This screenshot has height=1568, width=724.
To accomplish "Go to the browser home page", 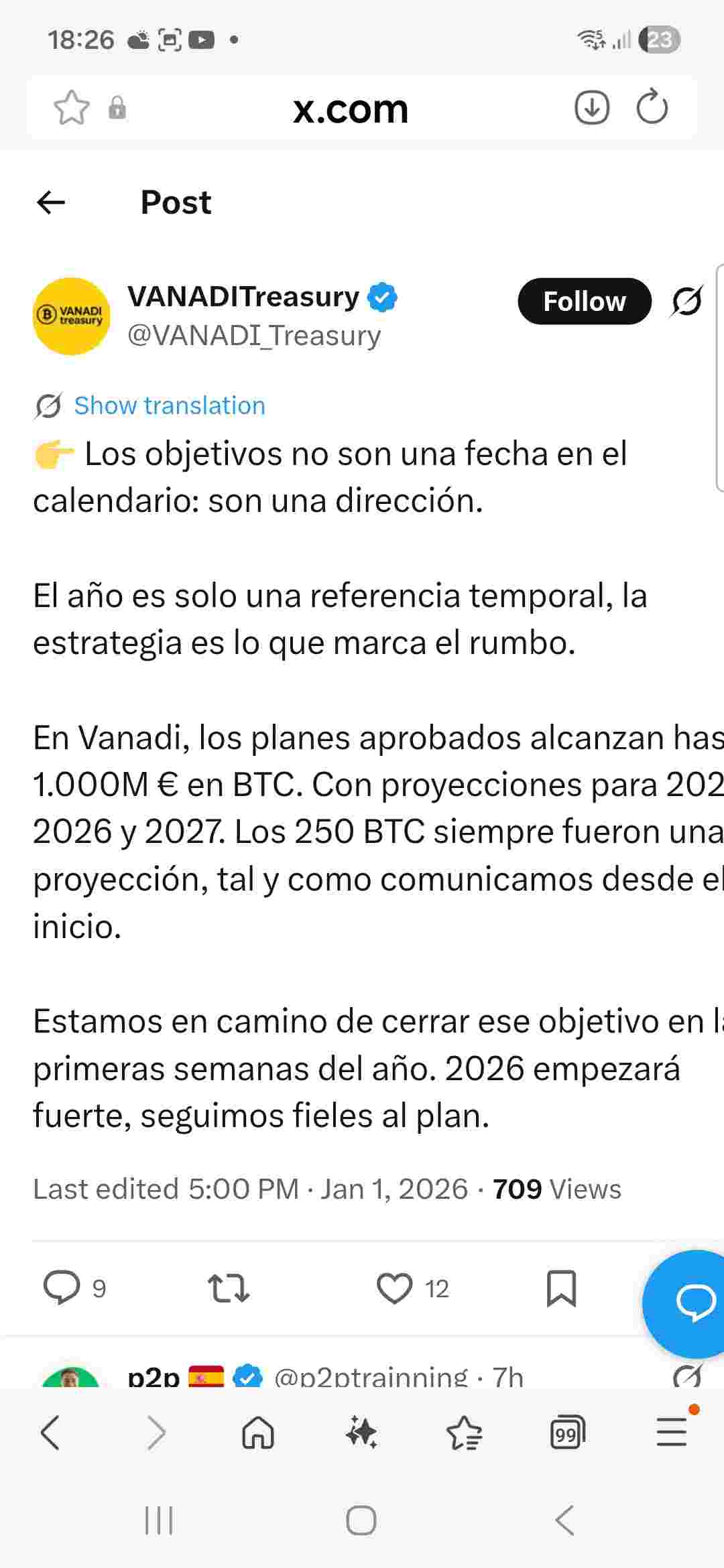I will click(258, 1434).
